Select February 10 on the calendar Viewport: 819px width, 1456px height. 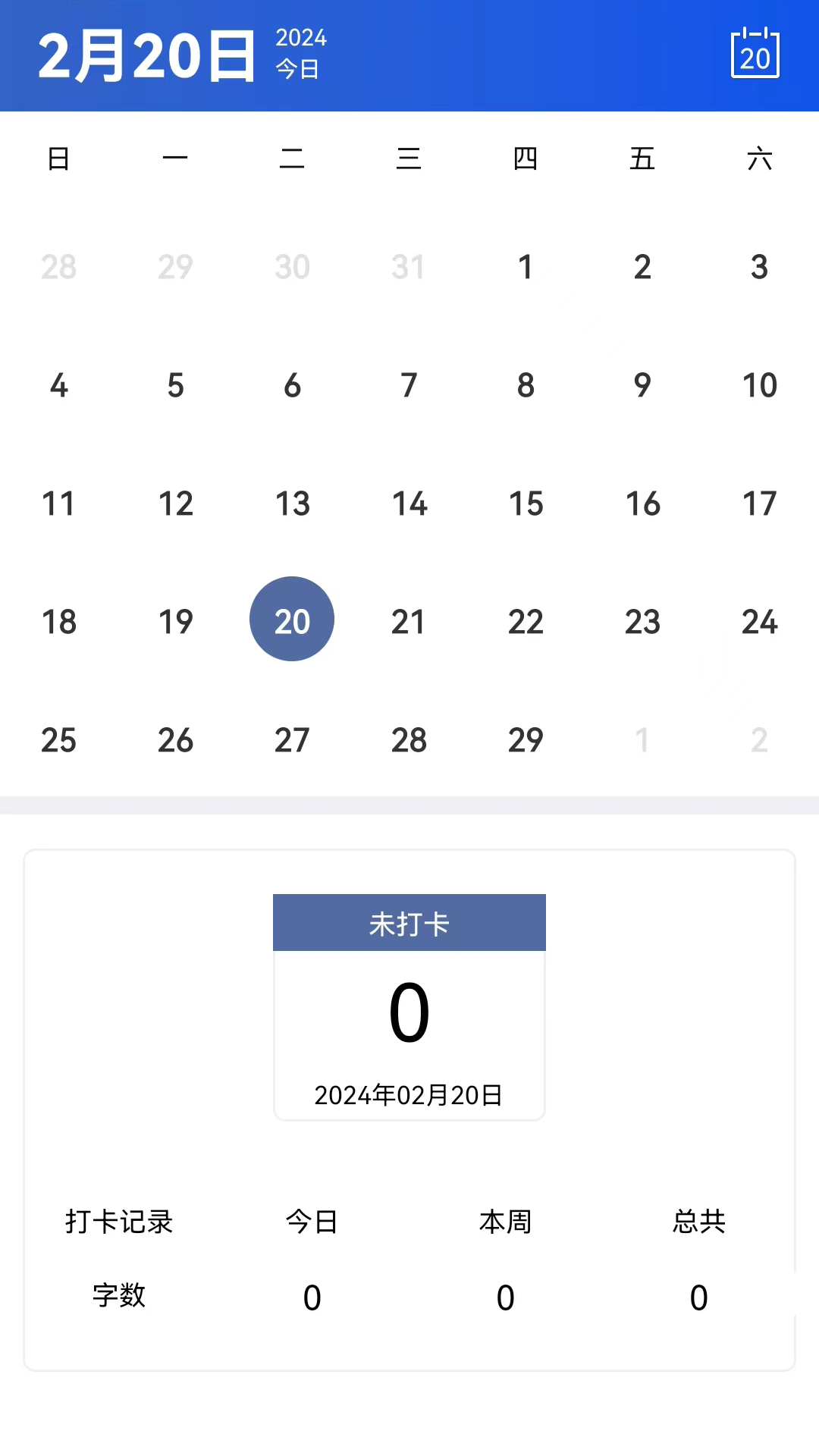(x=759, y=385)
